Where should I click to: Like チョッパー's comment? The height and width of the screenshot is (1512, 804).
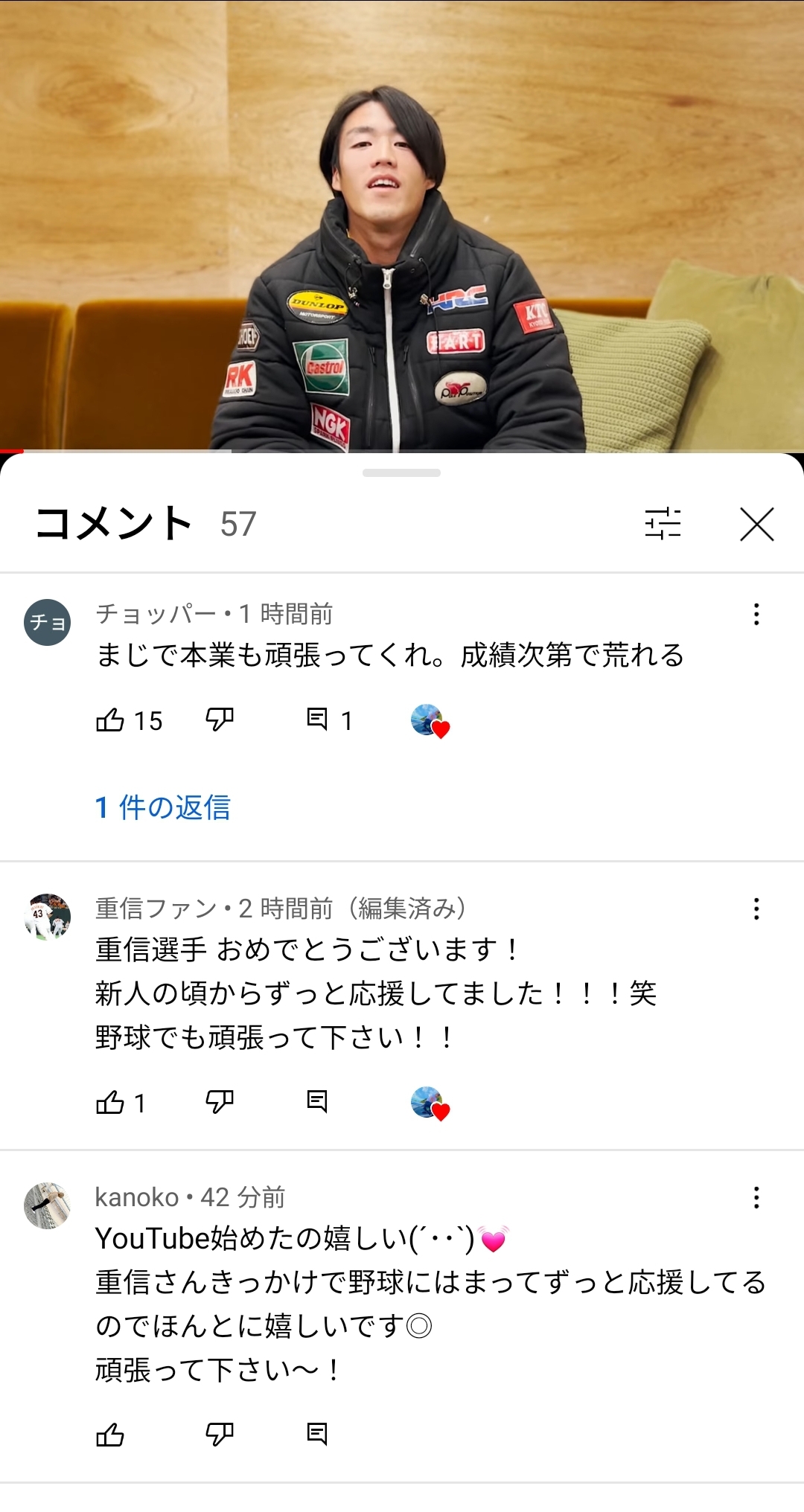click(x=110, y=720)
